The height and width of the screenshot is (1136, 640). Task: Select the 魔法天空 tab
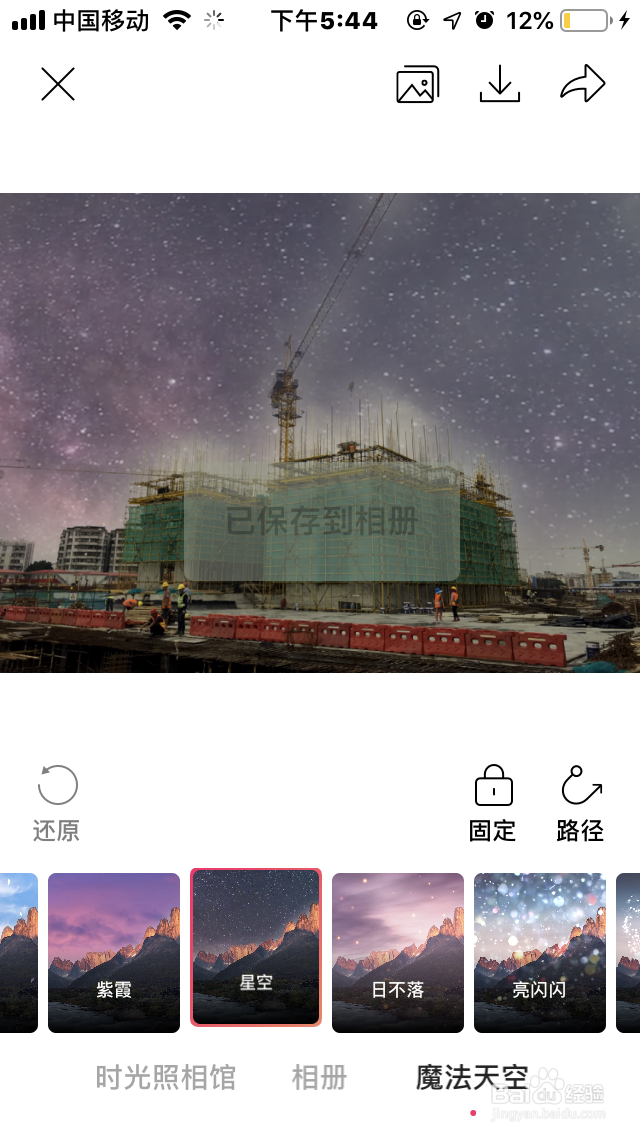pyautogui.click(x=472, y=1077)
